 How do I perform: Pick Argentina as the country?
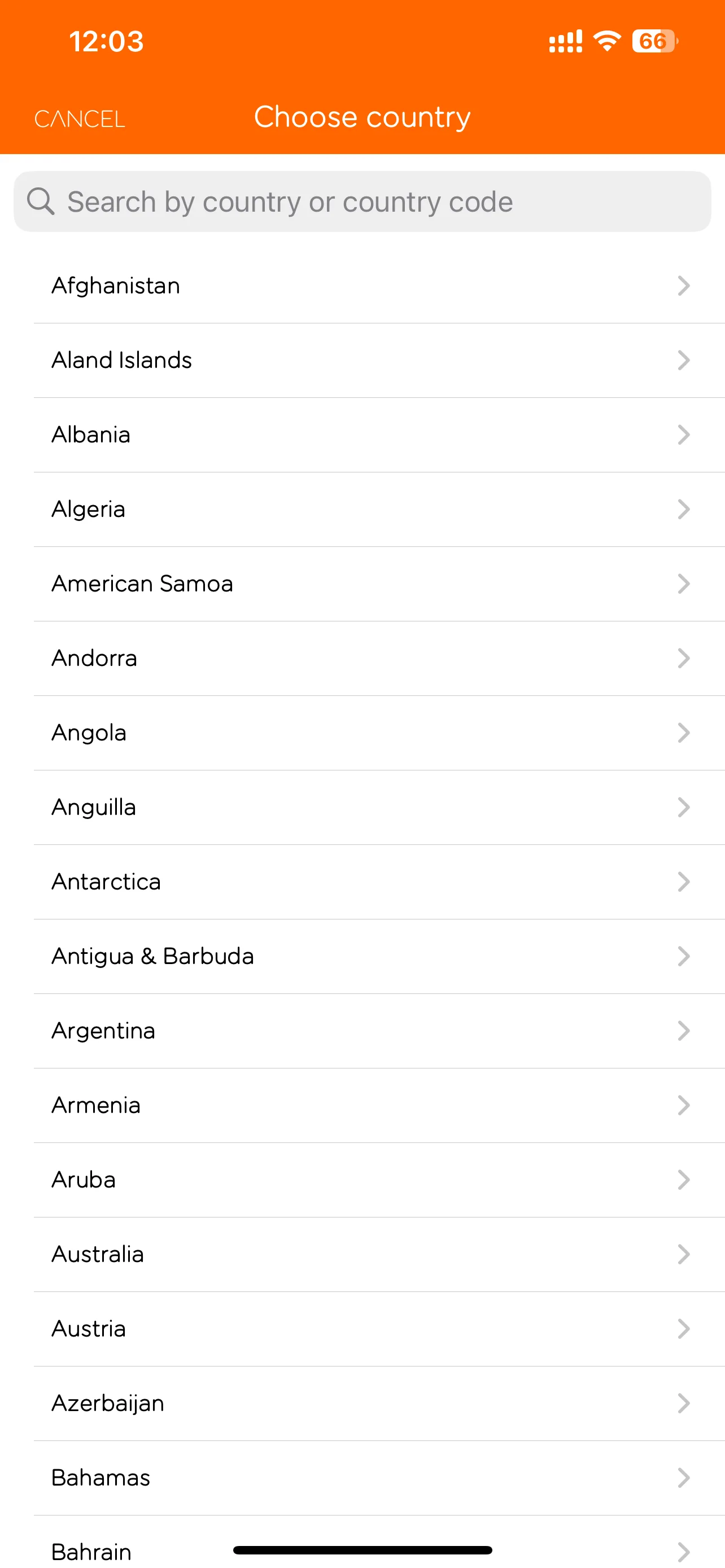pyautogui.click(x=362, y=1031)
